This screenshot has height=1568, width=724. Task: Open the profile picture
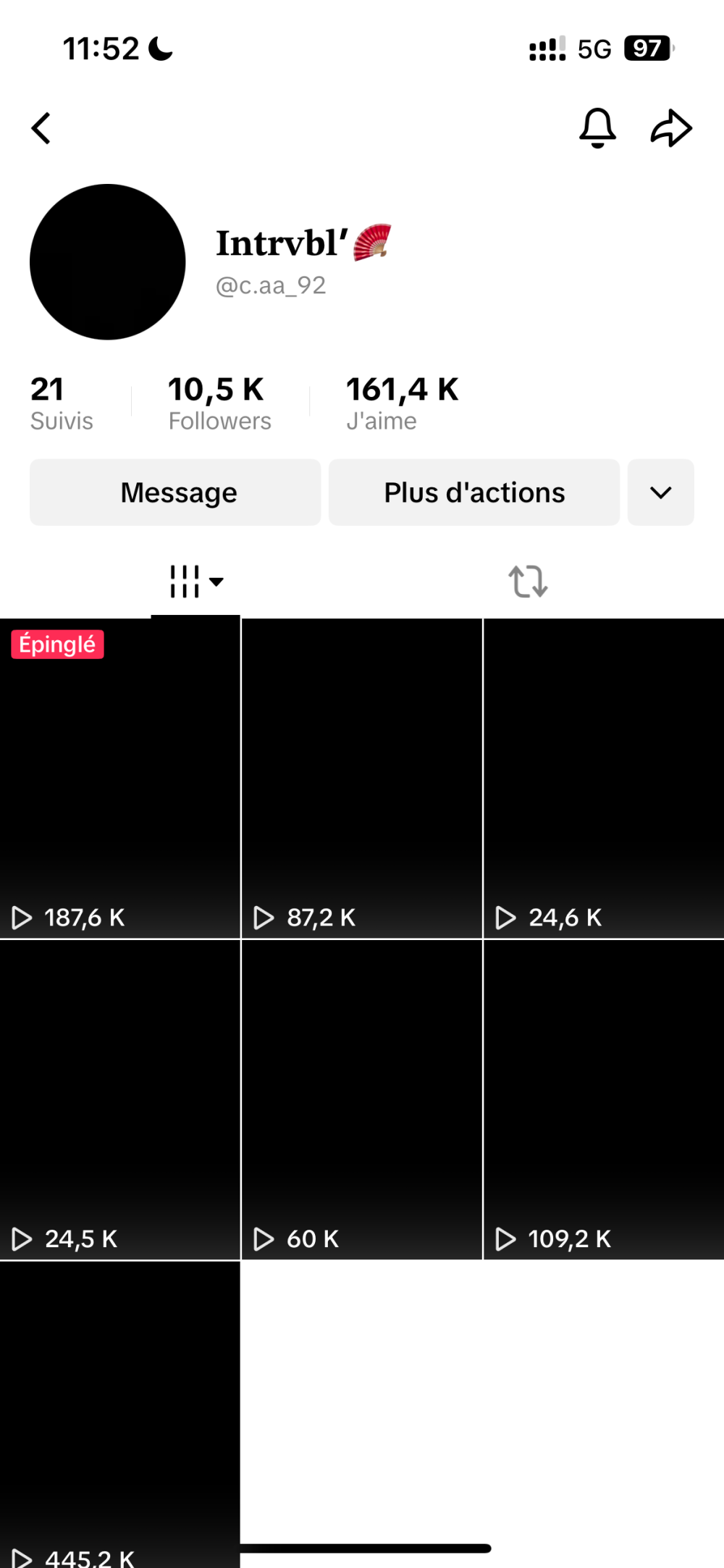[108, 261]
